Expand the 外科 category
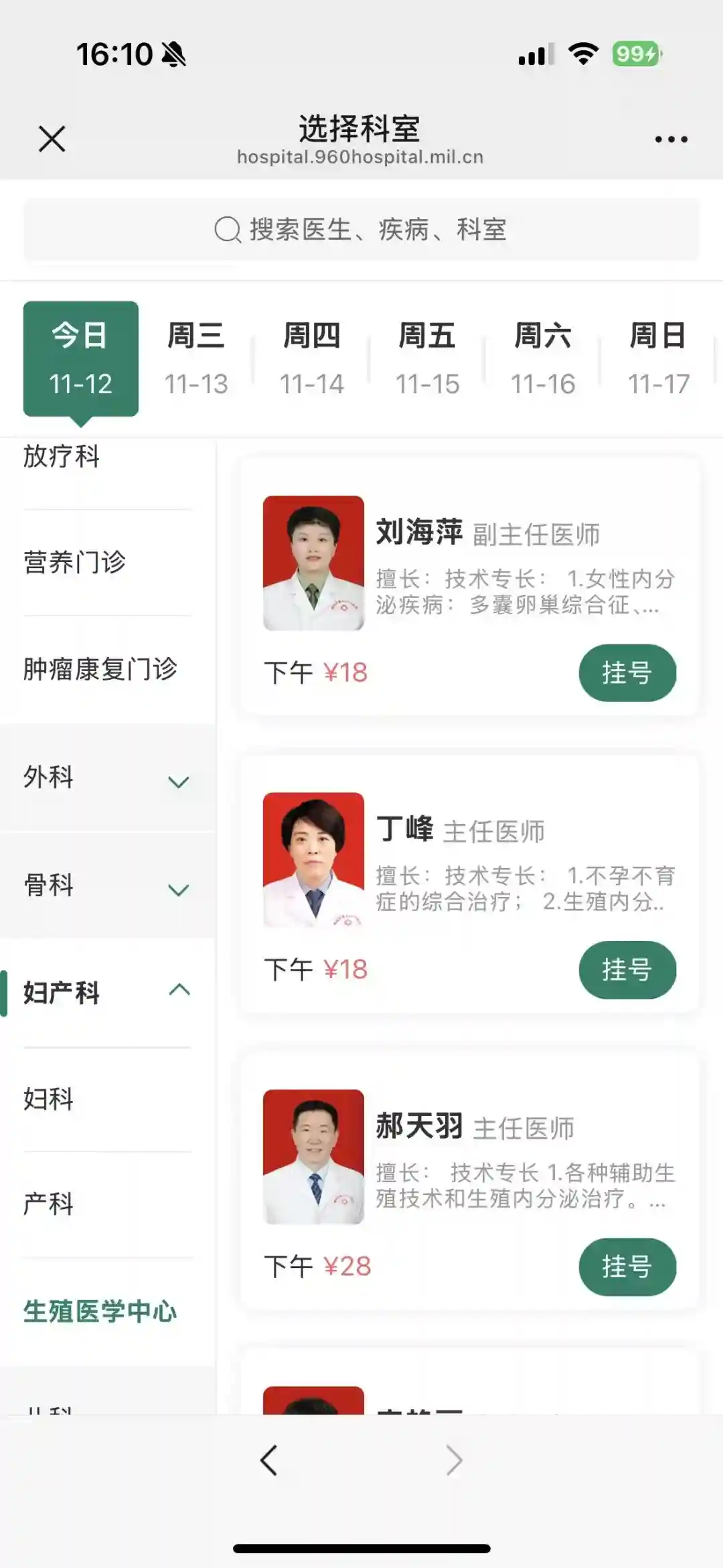The height and width of the screenshot is (1568, 723). coord(107,778)
